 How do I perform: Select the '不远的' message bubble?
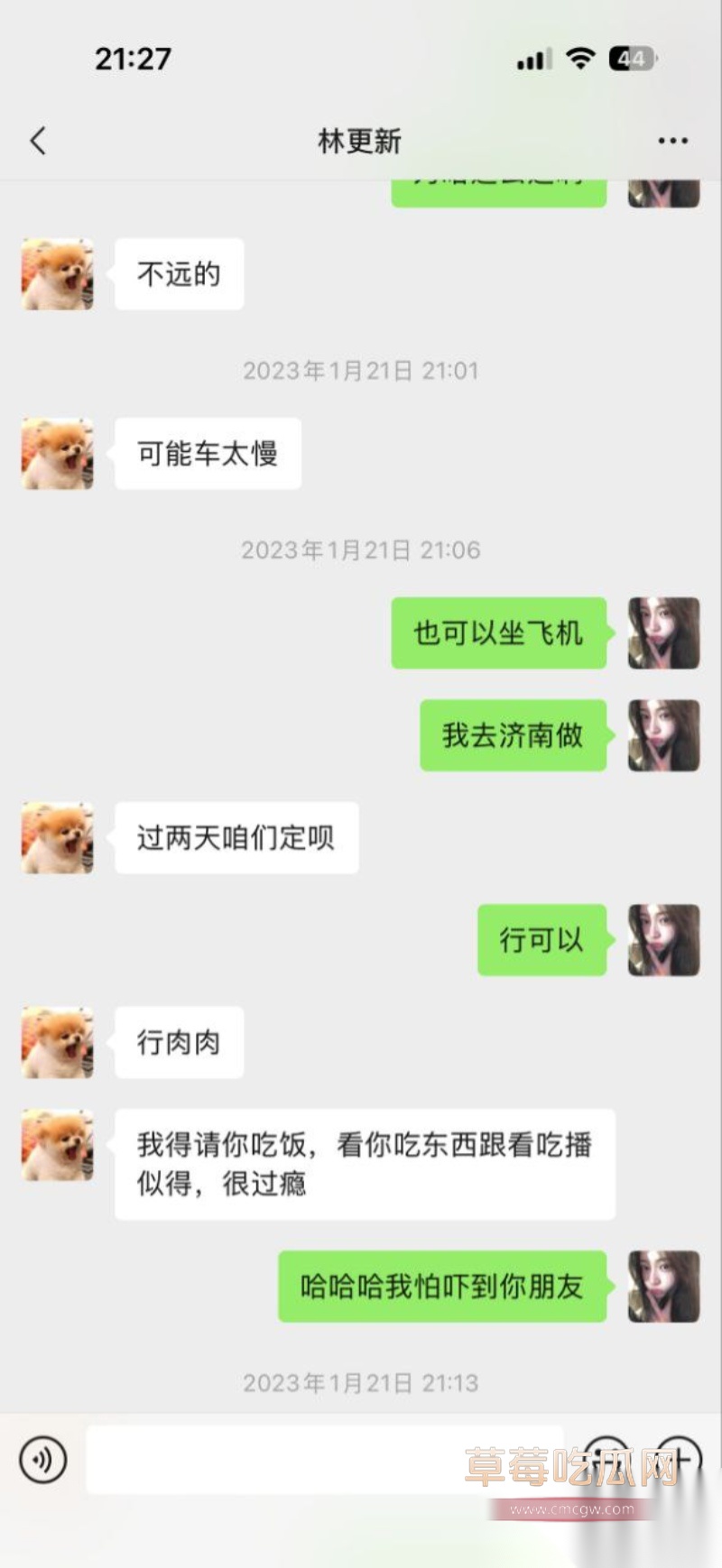pos(179,274)
